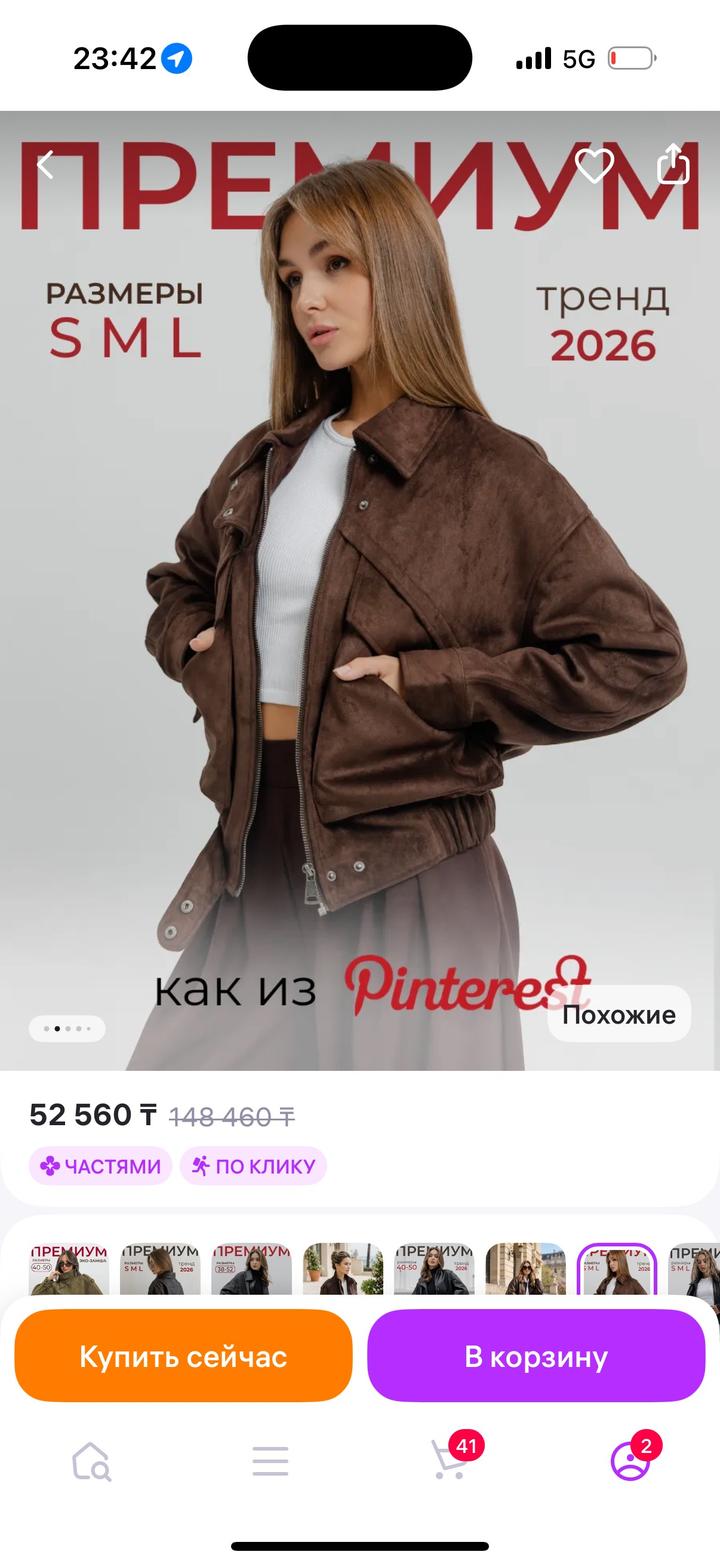Share this product

point(673,164)
